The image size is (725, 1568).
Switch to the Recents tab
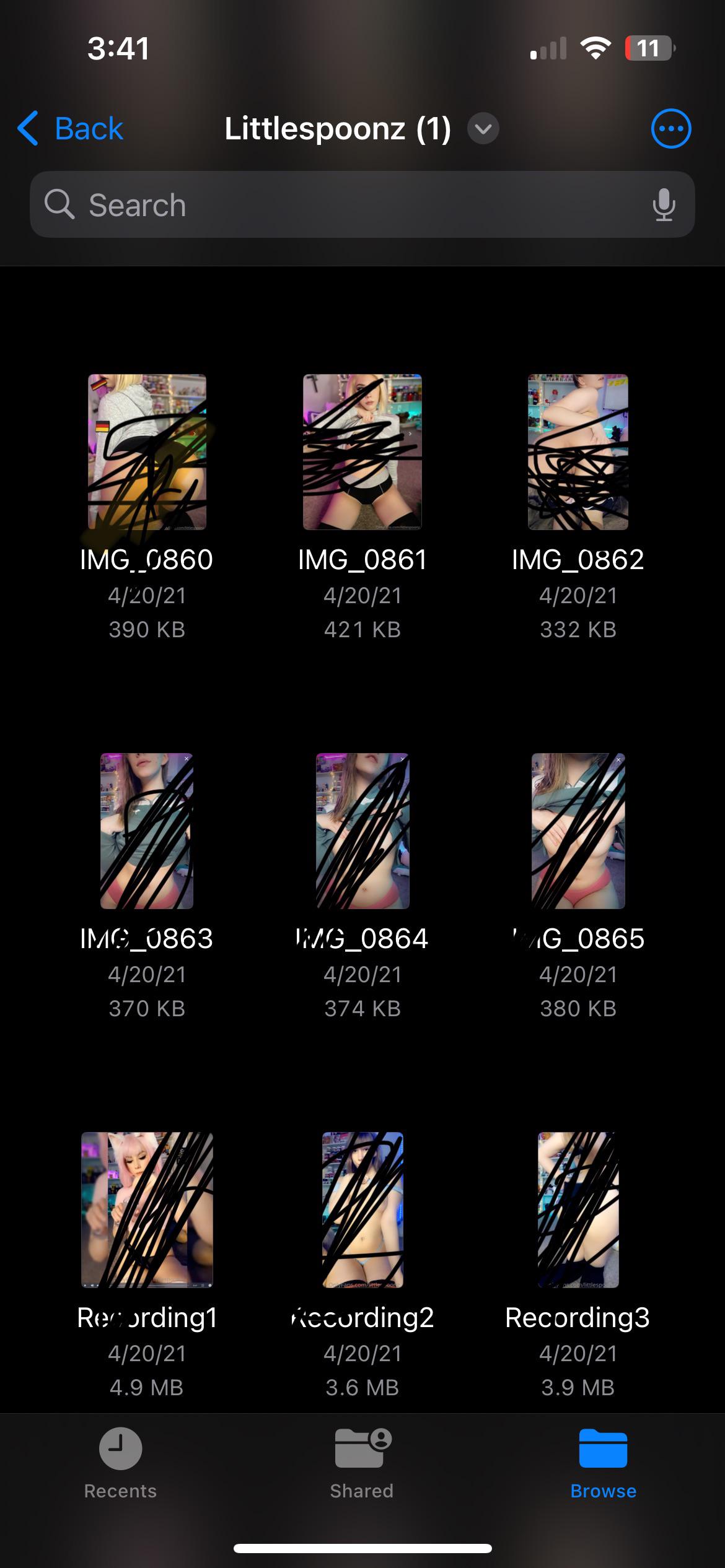pyautogui.click(x=120, y=1463)
